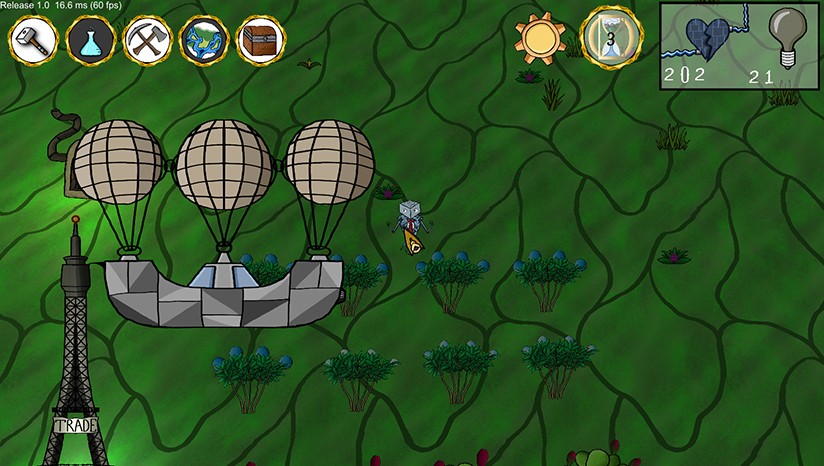Open the flask research menu
The image size is (824, 466).
tap(90, 41)
